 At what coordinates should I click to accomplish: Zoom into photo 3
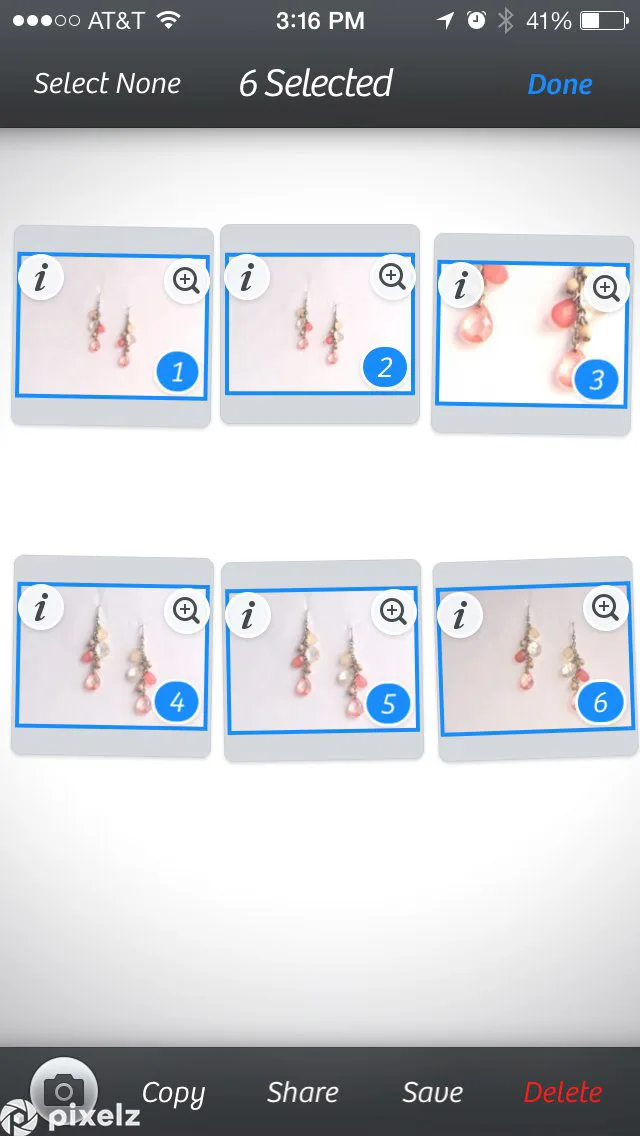tap(605, 289)
